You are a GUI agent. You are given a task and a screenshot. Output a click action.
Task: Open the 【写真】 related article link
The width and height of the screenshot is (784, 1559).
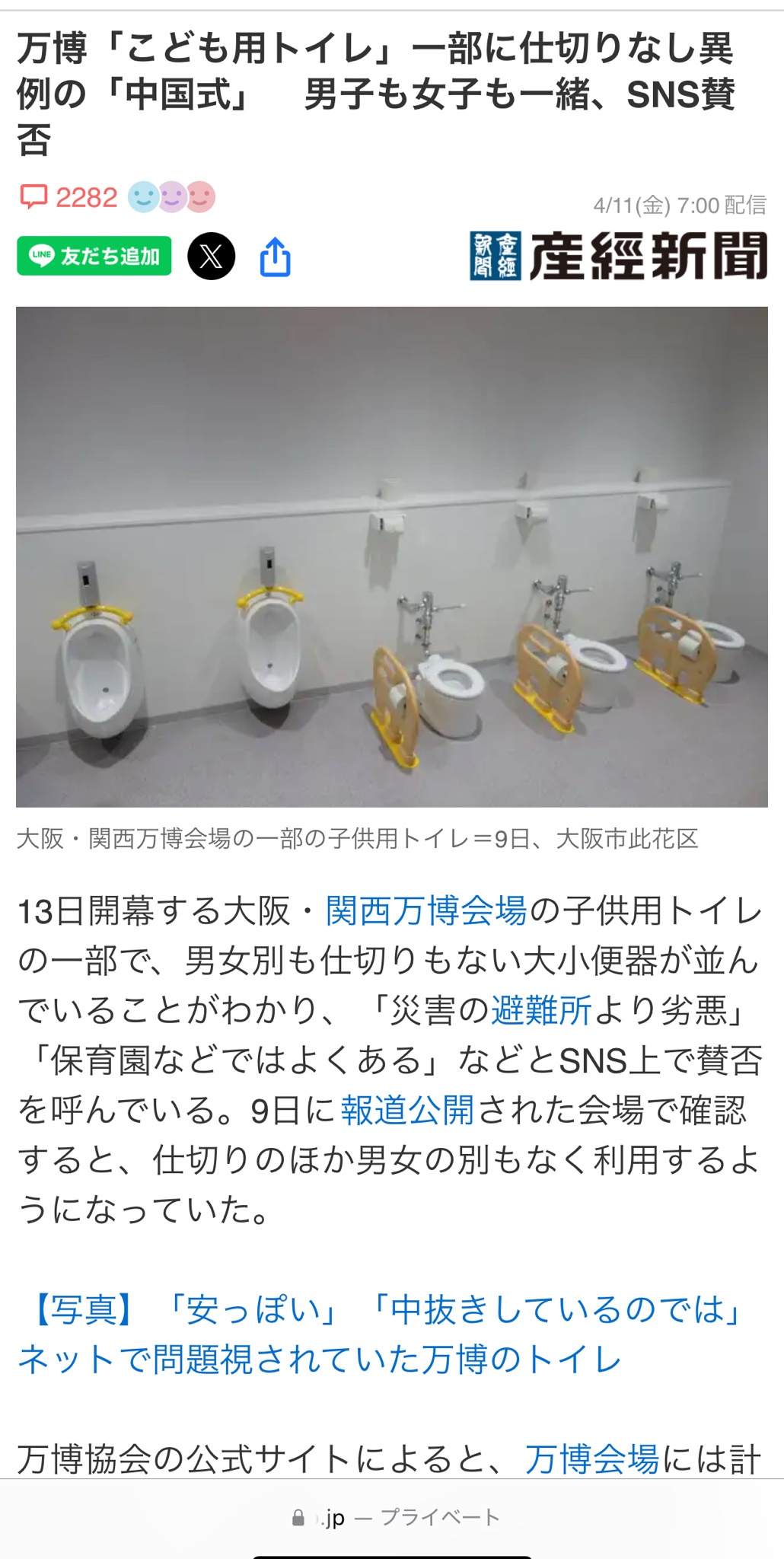coord(381,1334)
